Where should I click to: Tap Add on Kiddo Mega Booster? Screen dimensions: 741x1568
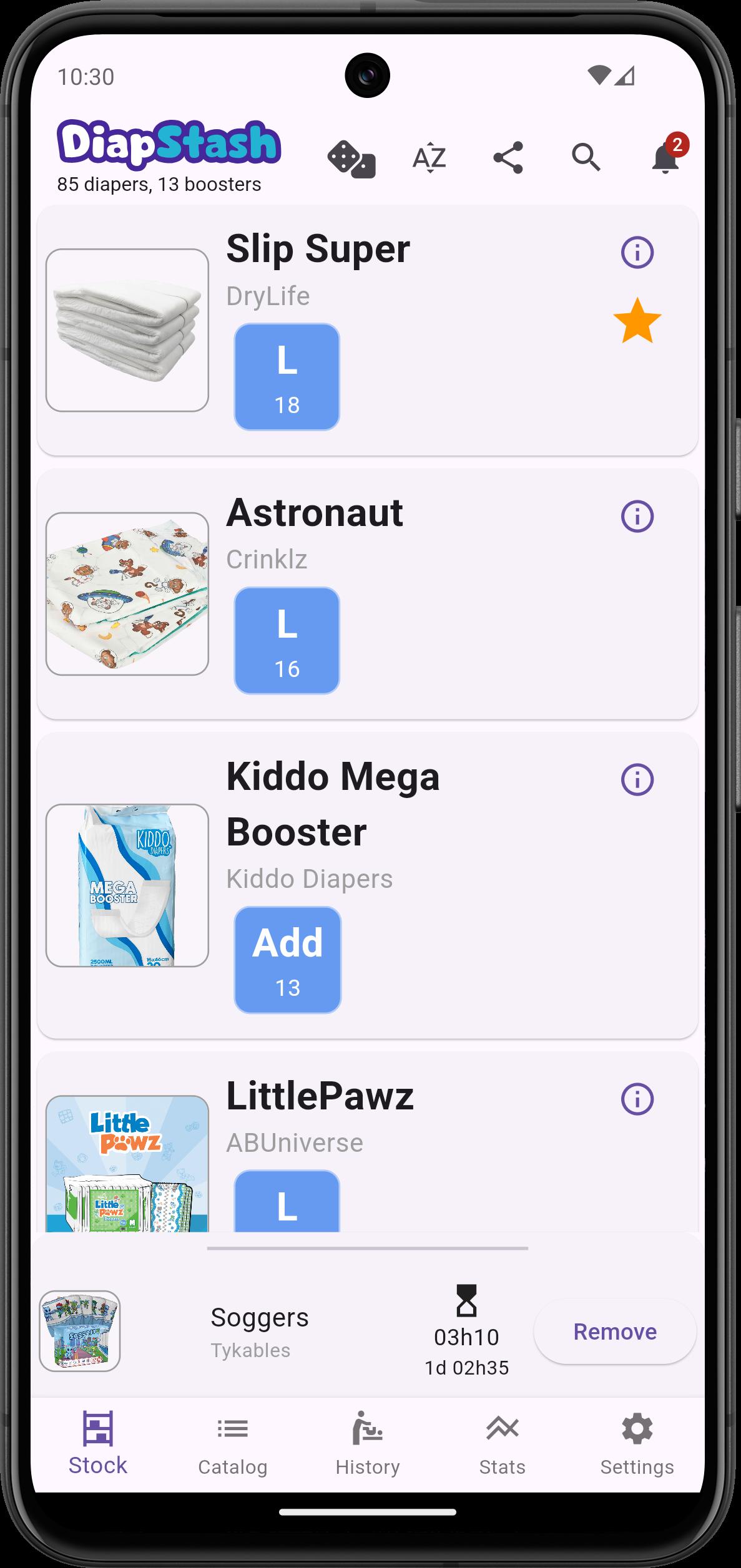[x=288, y=960]
